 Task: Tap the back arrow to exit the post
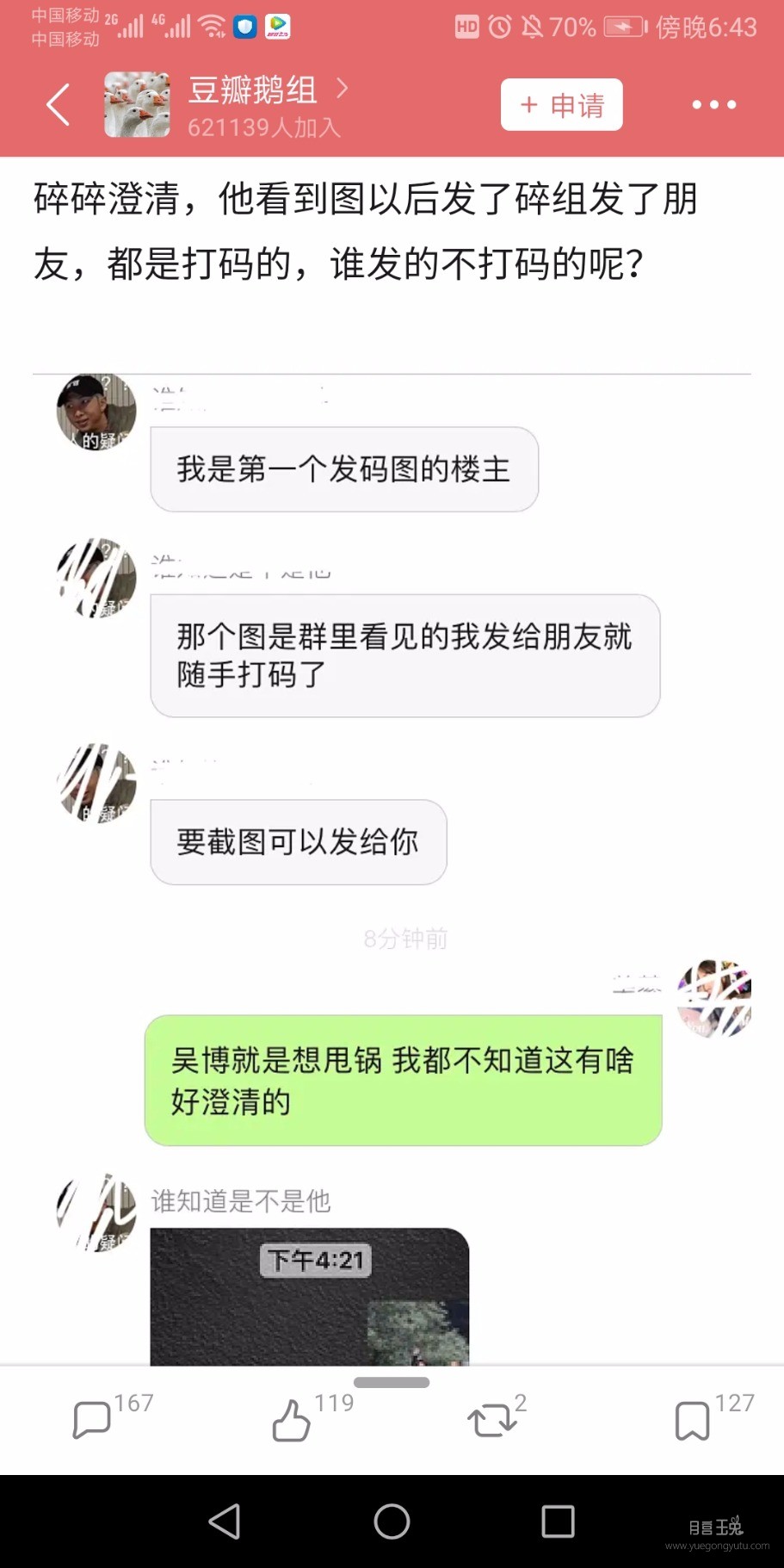point(57,104)
